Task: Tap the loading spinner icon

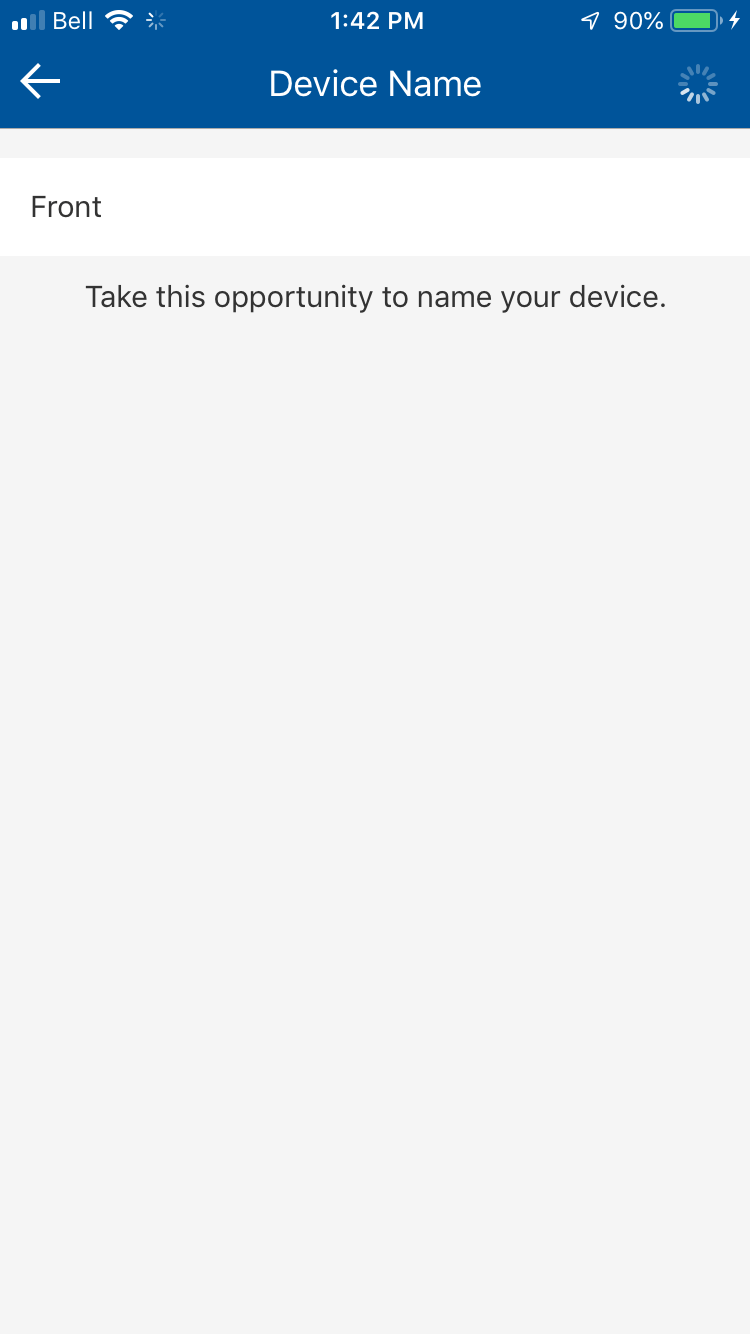Action: 697,83
